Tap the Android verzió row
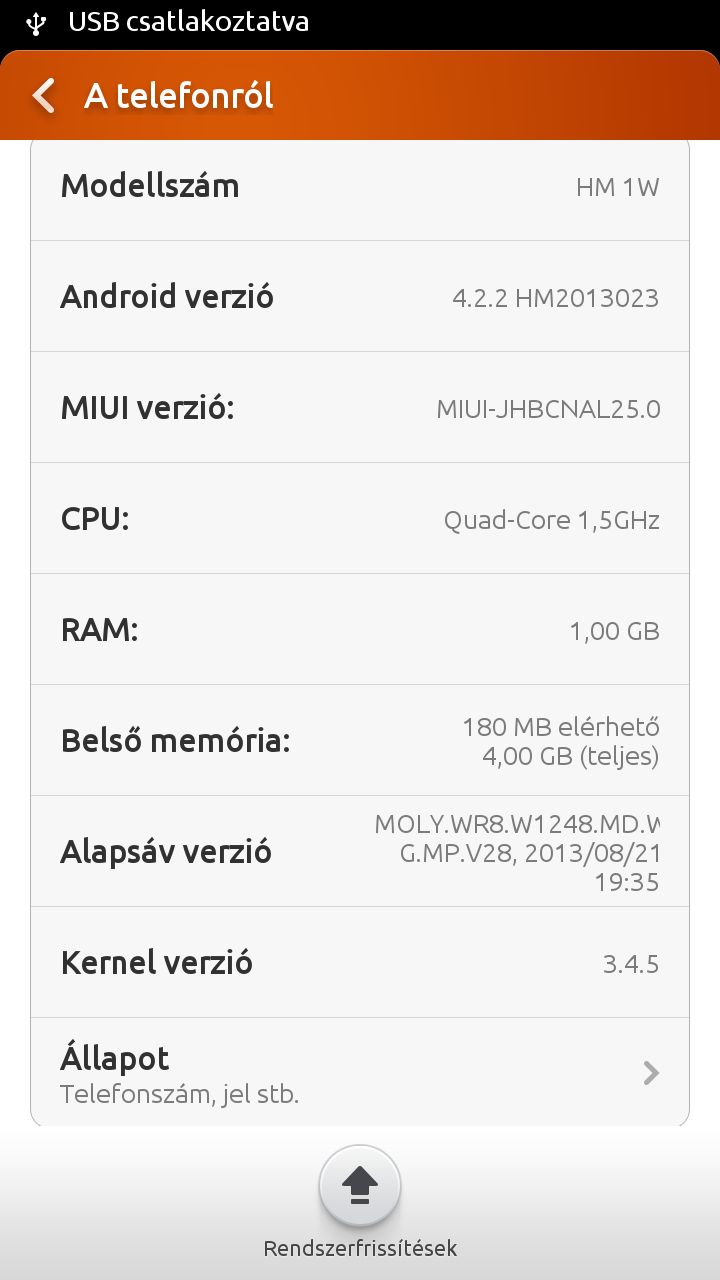This screenshot has height=1280, width=720. pyautogui.click(x=360, y=297)
